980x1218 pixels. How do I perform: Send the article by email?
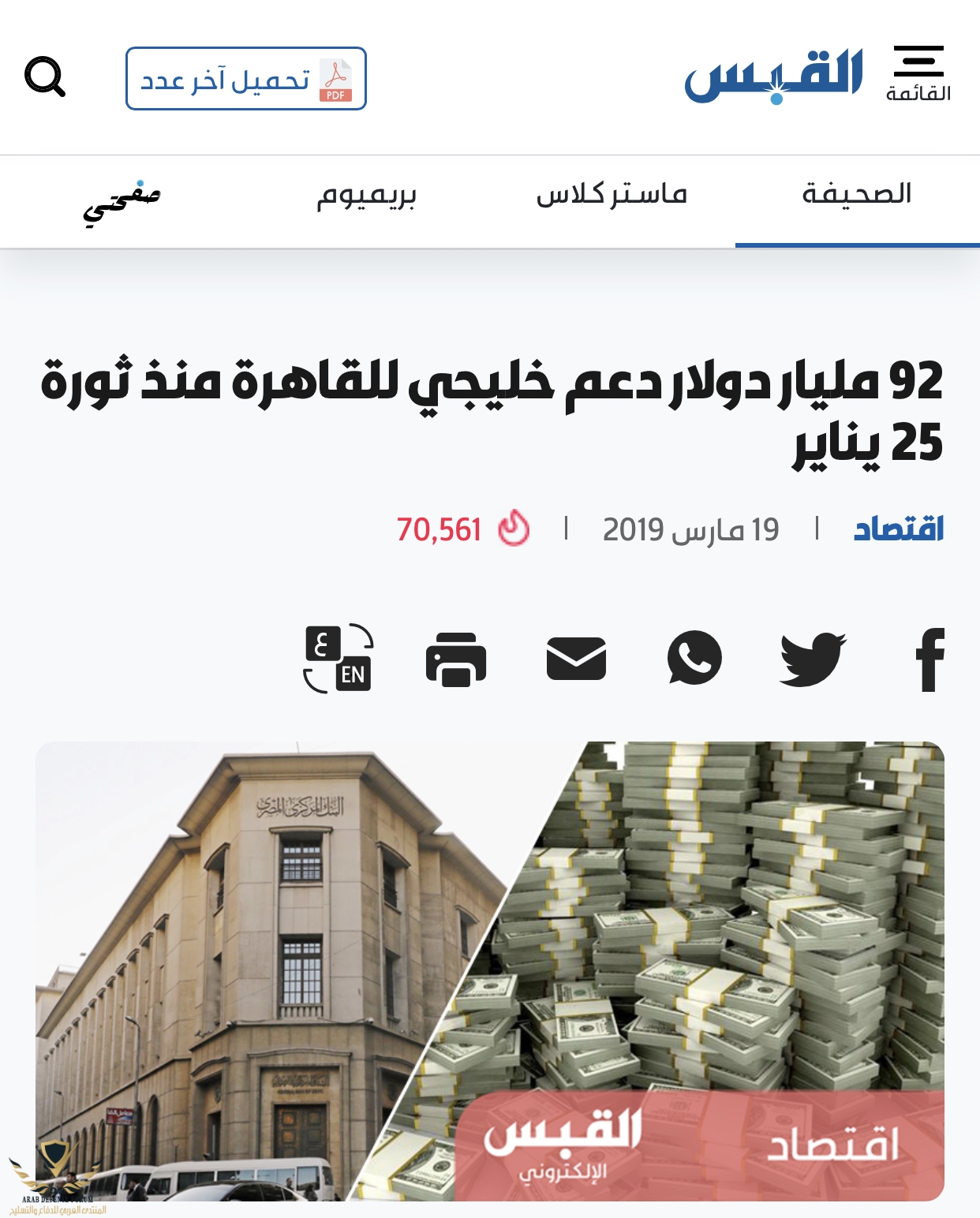[576, 659]
